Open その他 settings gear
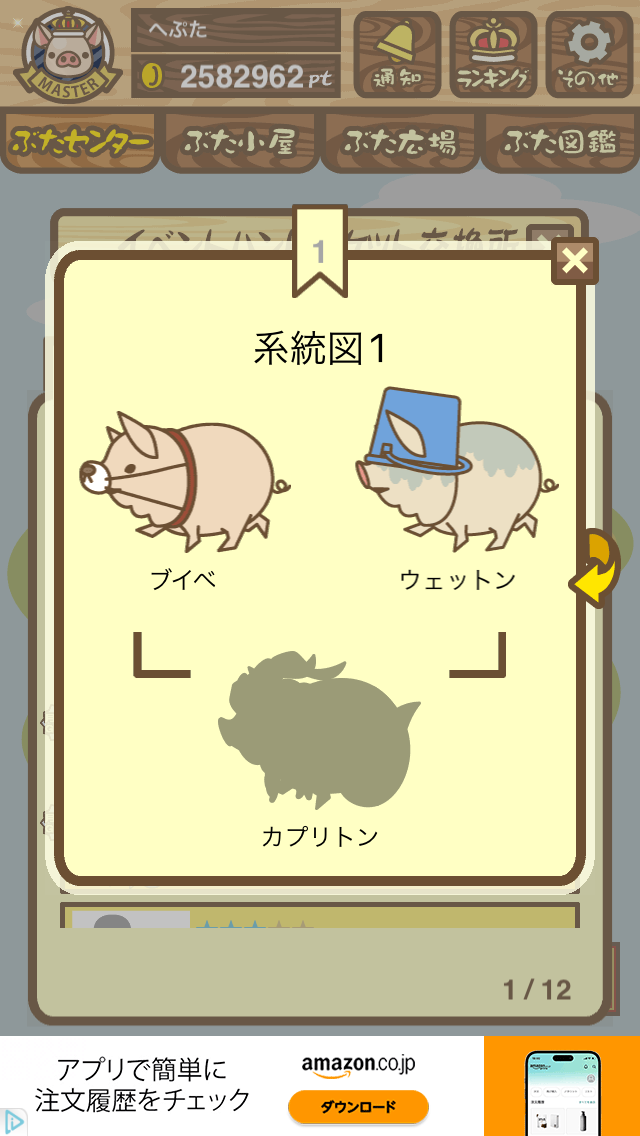The width and height of the screenshot is (640, 1136). tap(589, 54)
